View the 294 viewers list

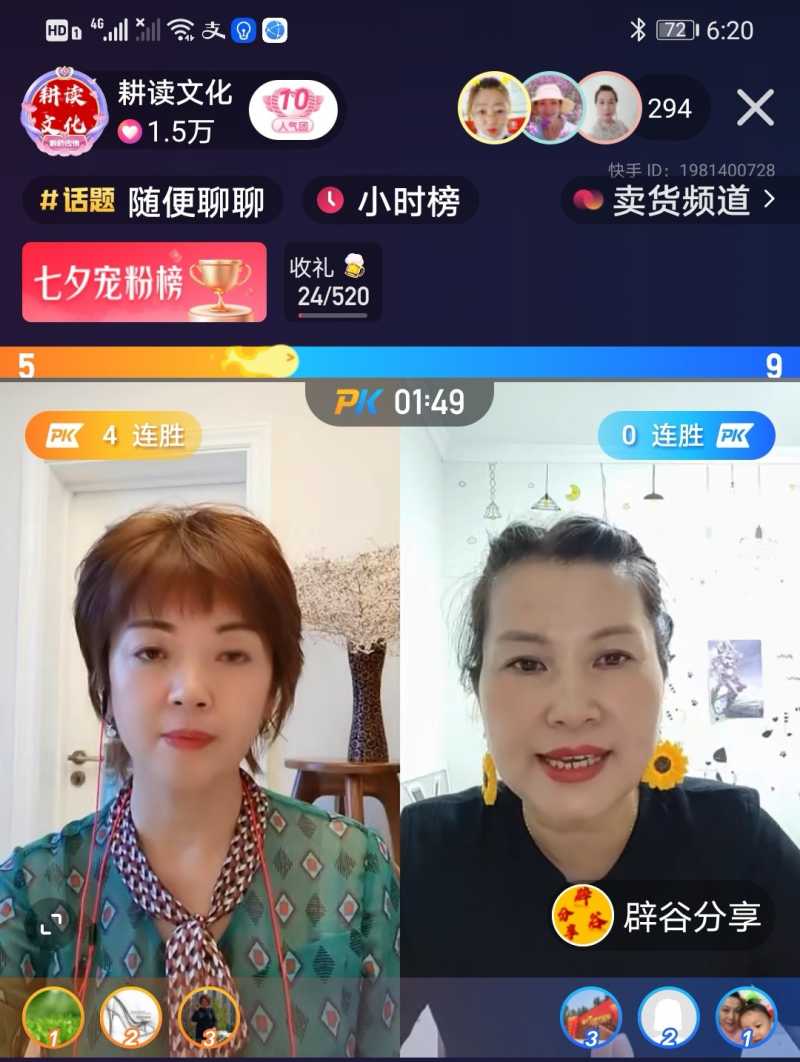tap(669, 108)
